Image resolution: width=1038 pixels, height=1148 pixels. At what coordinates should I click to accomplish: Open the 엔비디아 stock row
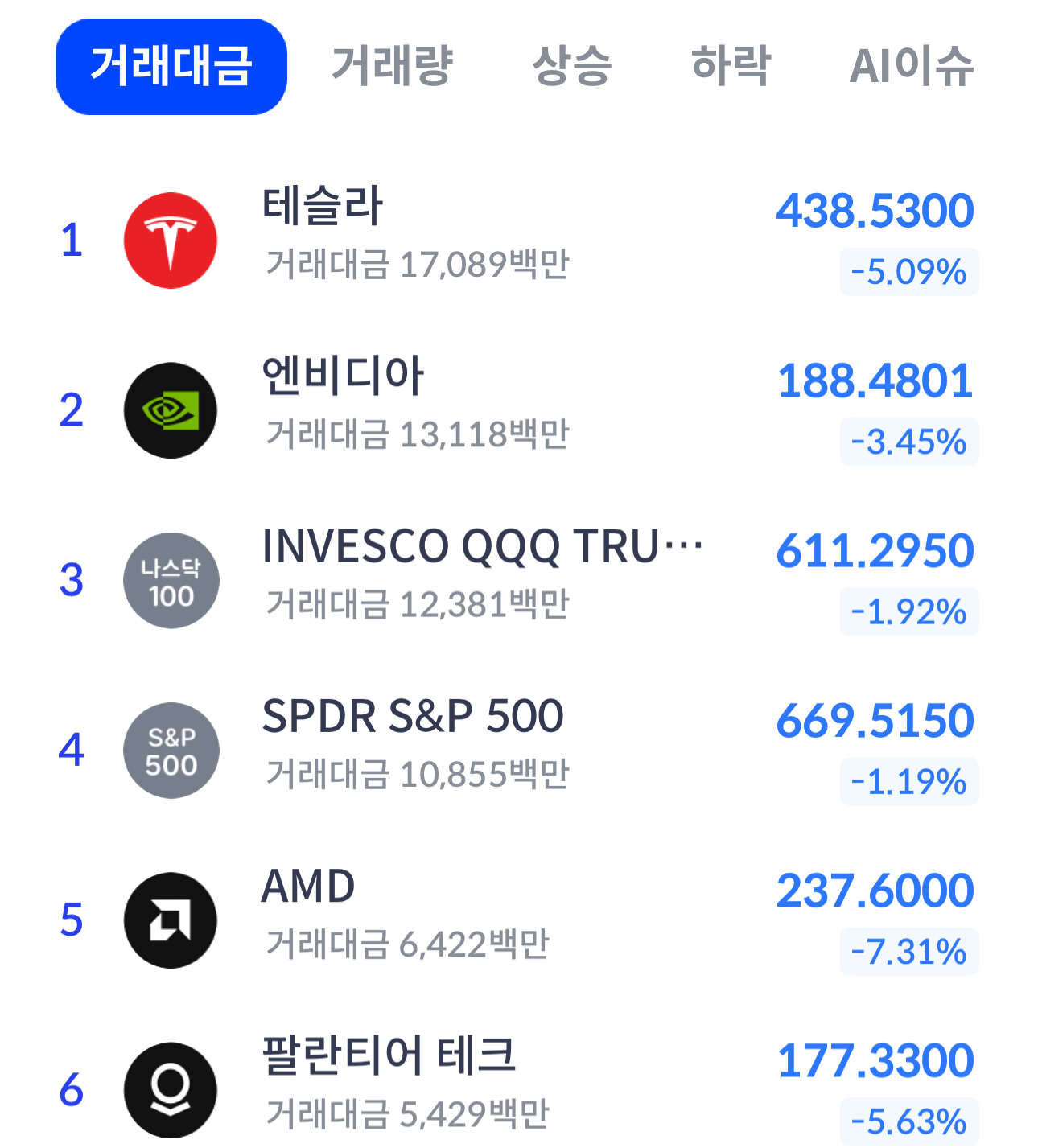519,409
